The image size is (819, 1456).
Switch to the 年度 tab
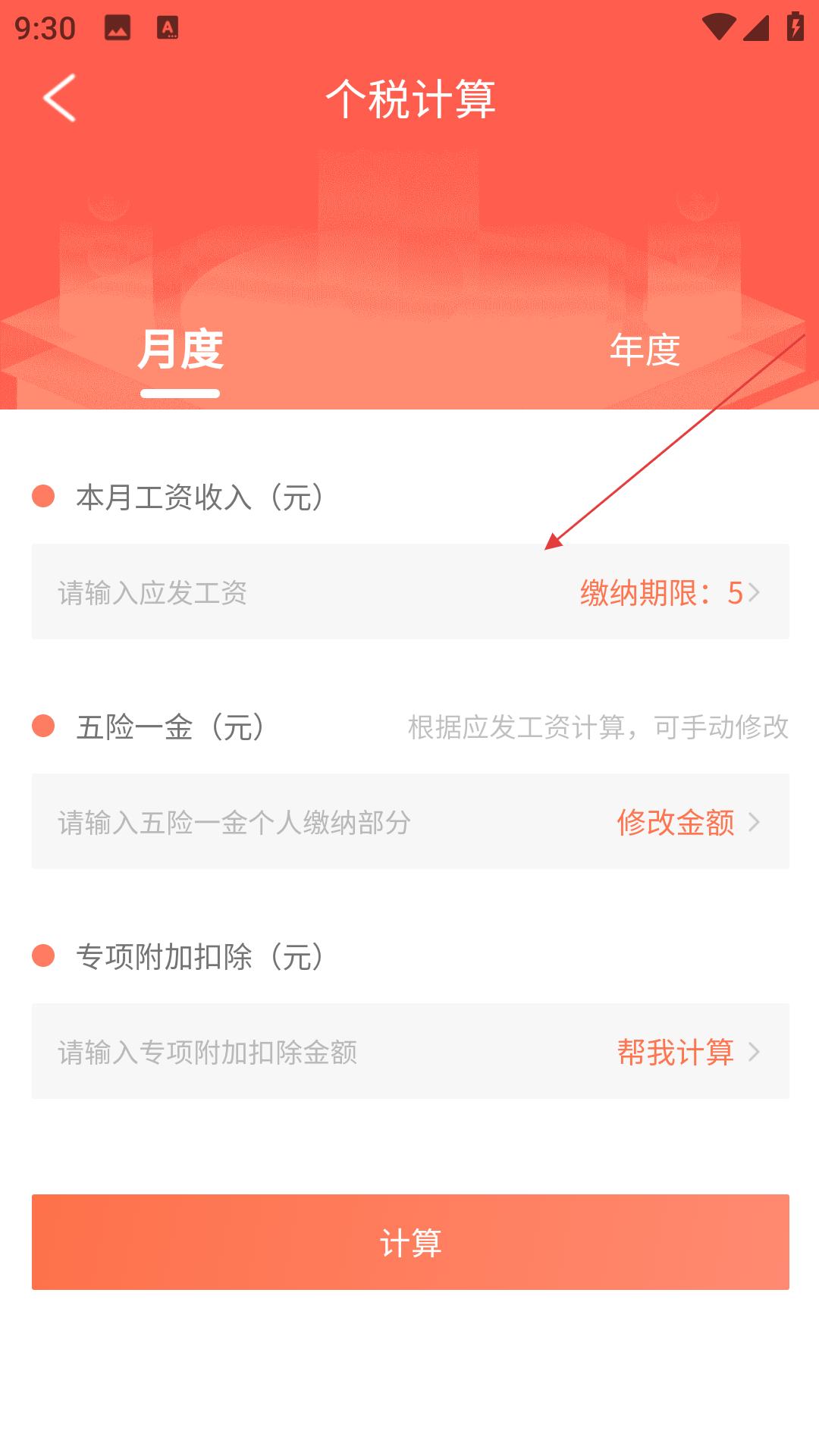pos(645,350)
